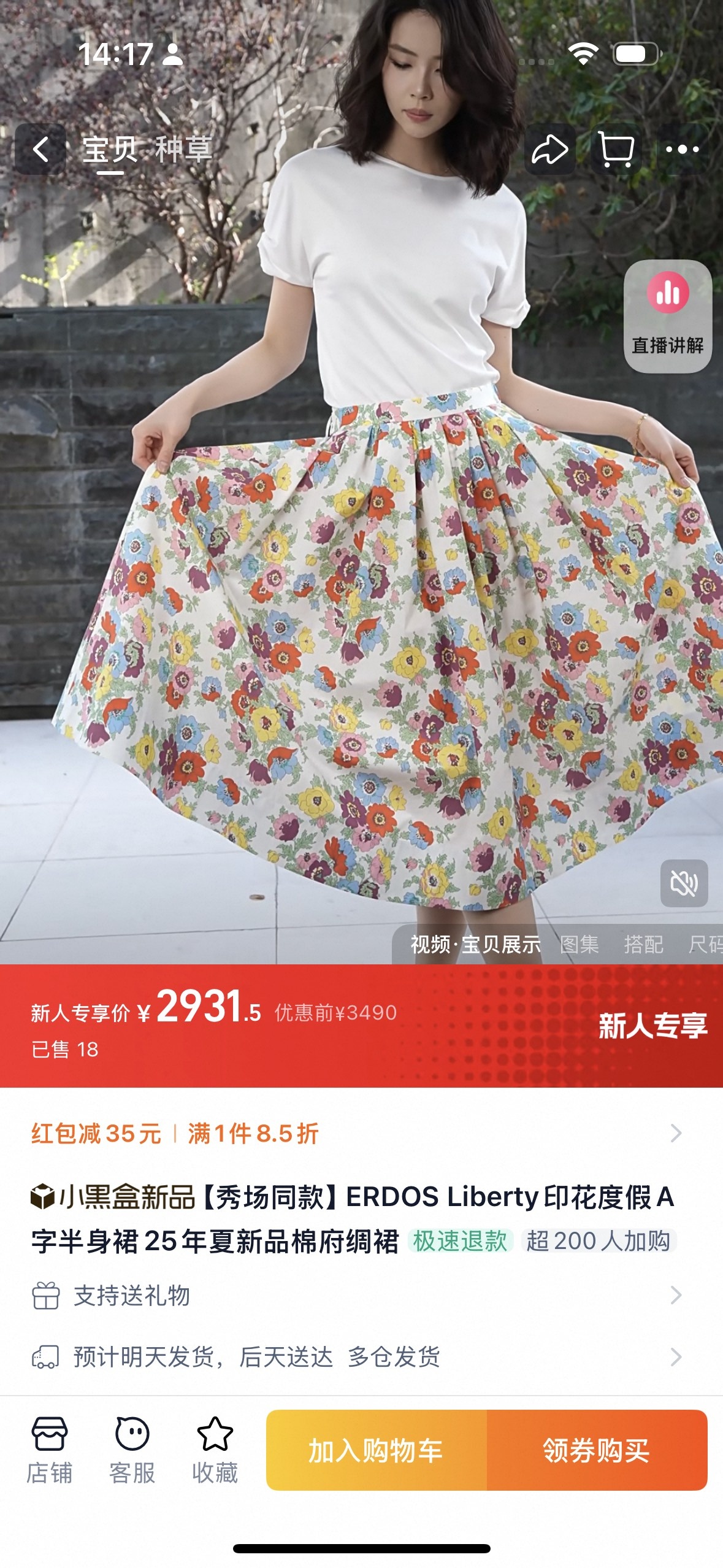The image size is (723, 1568).
Task: Open the shopping cart
Action: (616, 149)
